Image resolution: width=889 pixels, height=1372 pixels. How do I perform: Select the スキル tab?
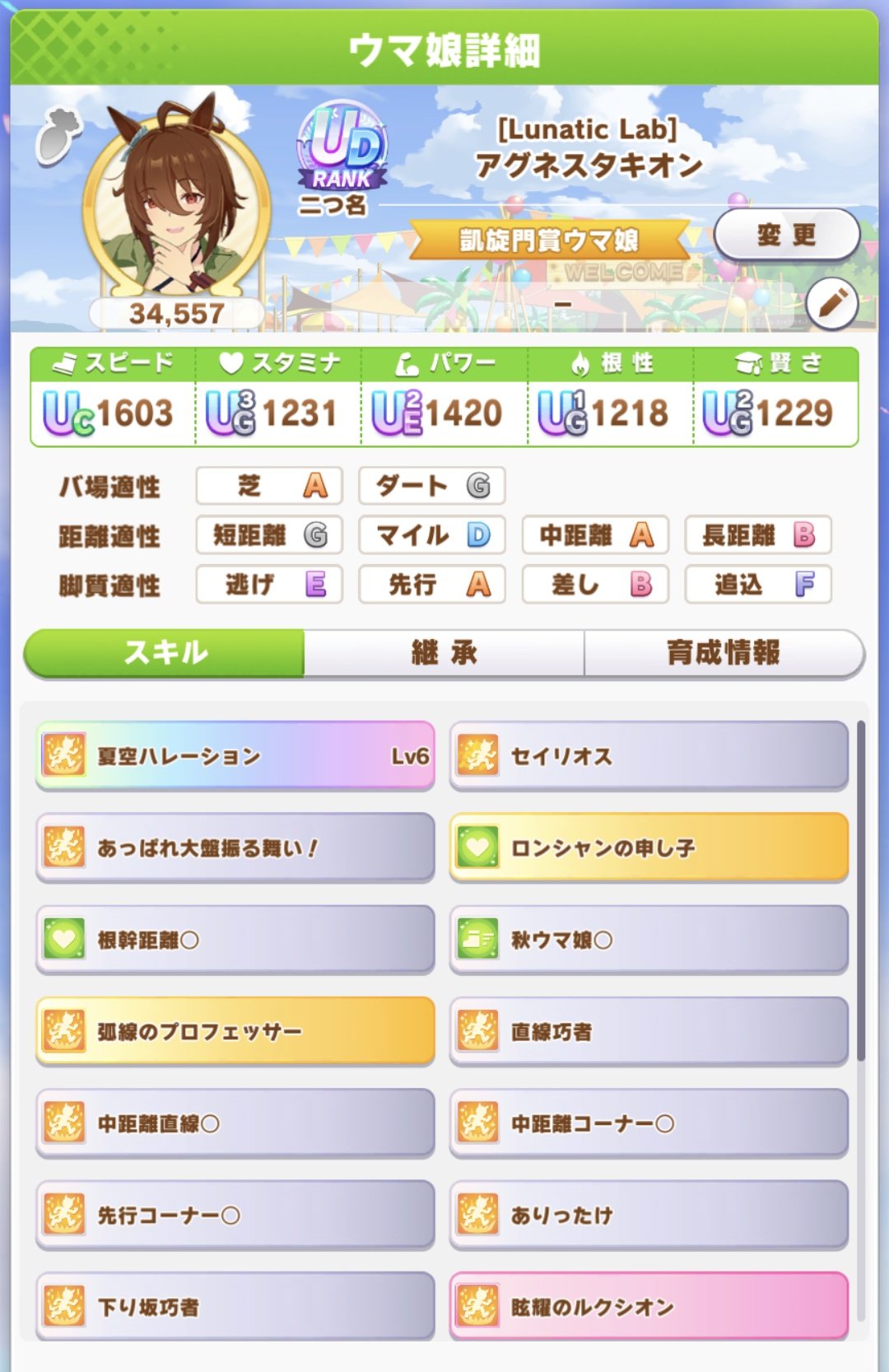pyautogui.click(x=165, y=653)
